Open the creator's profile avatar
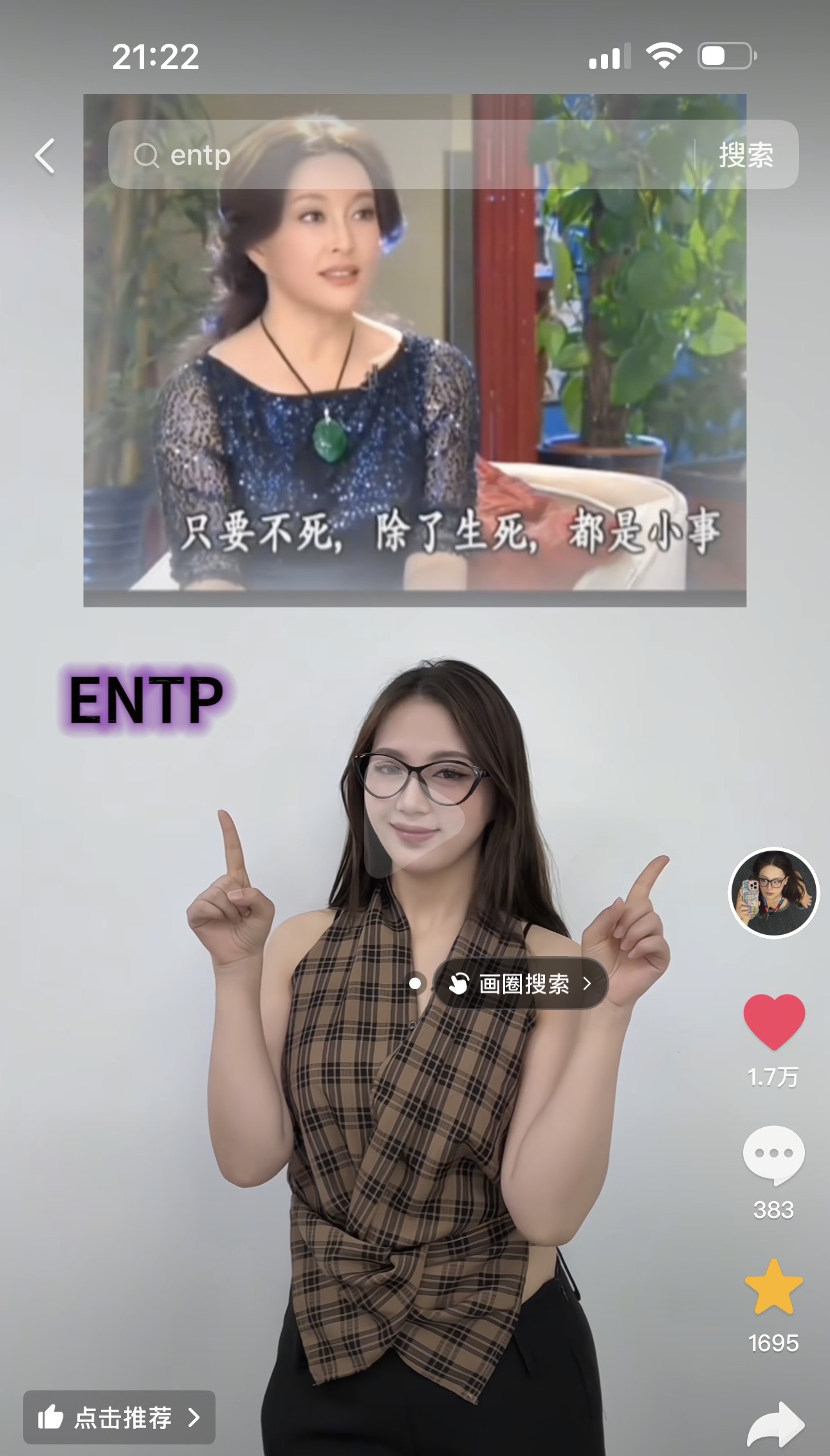 773,893
